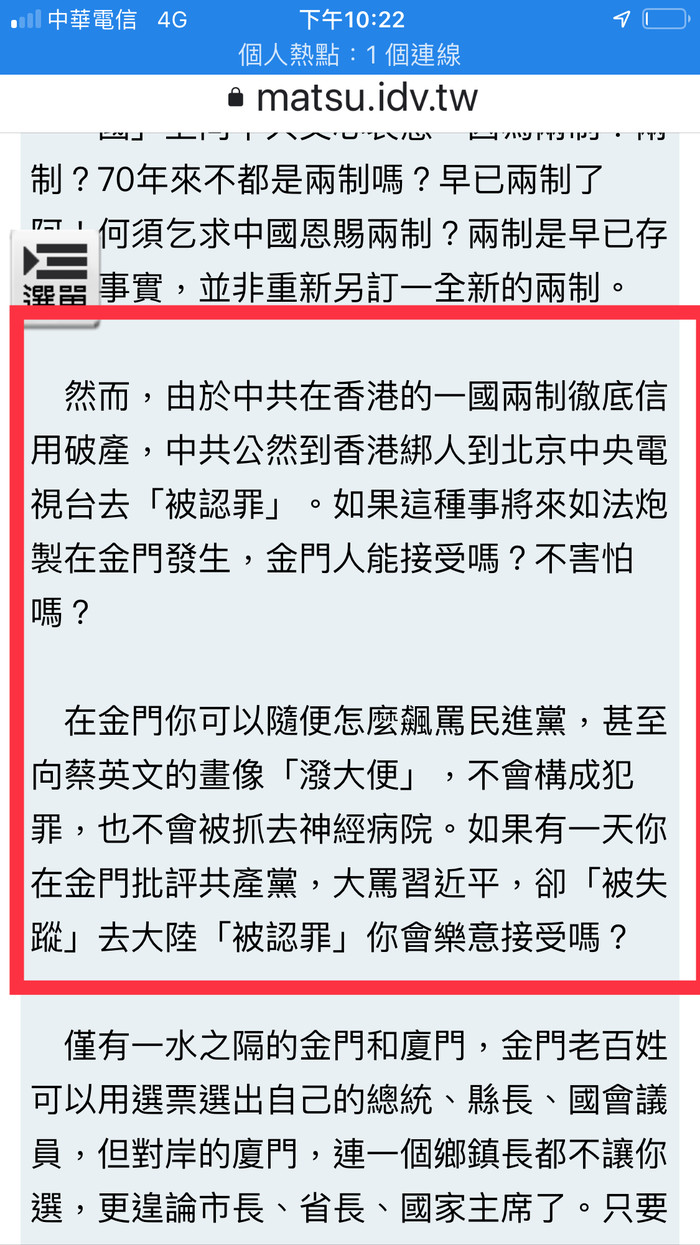Image resolution: width=700 pixels, height=1245 pixels.
Task: Tap the personal hotspot status banner
Action: point(350,54)
